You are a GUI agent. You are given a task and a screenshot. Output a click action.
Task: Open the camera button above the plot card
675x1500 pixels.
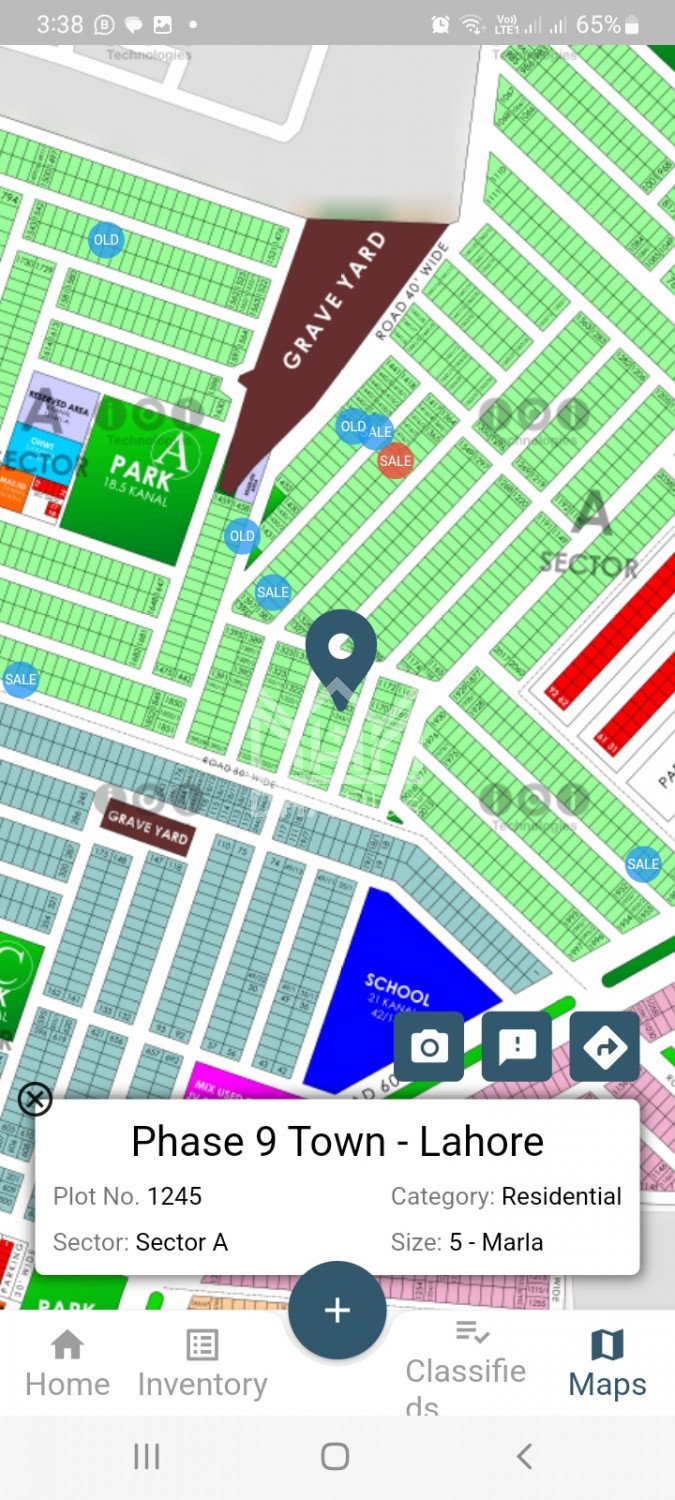click(x=429, y=1046)
